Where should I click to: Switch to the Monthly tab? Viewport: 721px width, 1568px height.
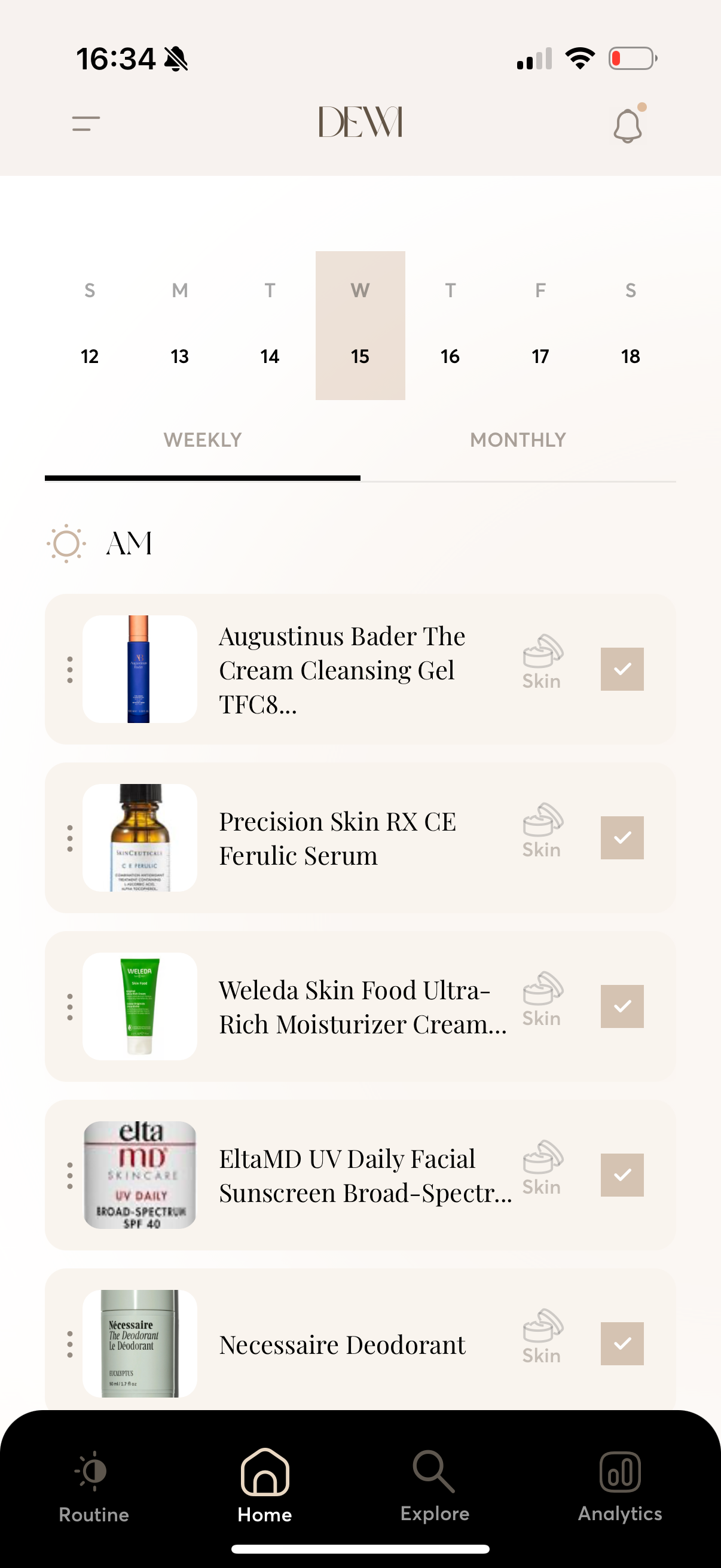pos(518,440)
